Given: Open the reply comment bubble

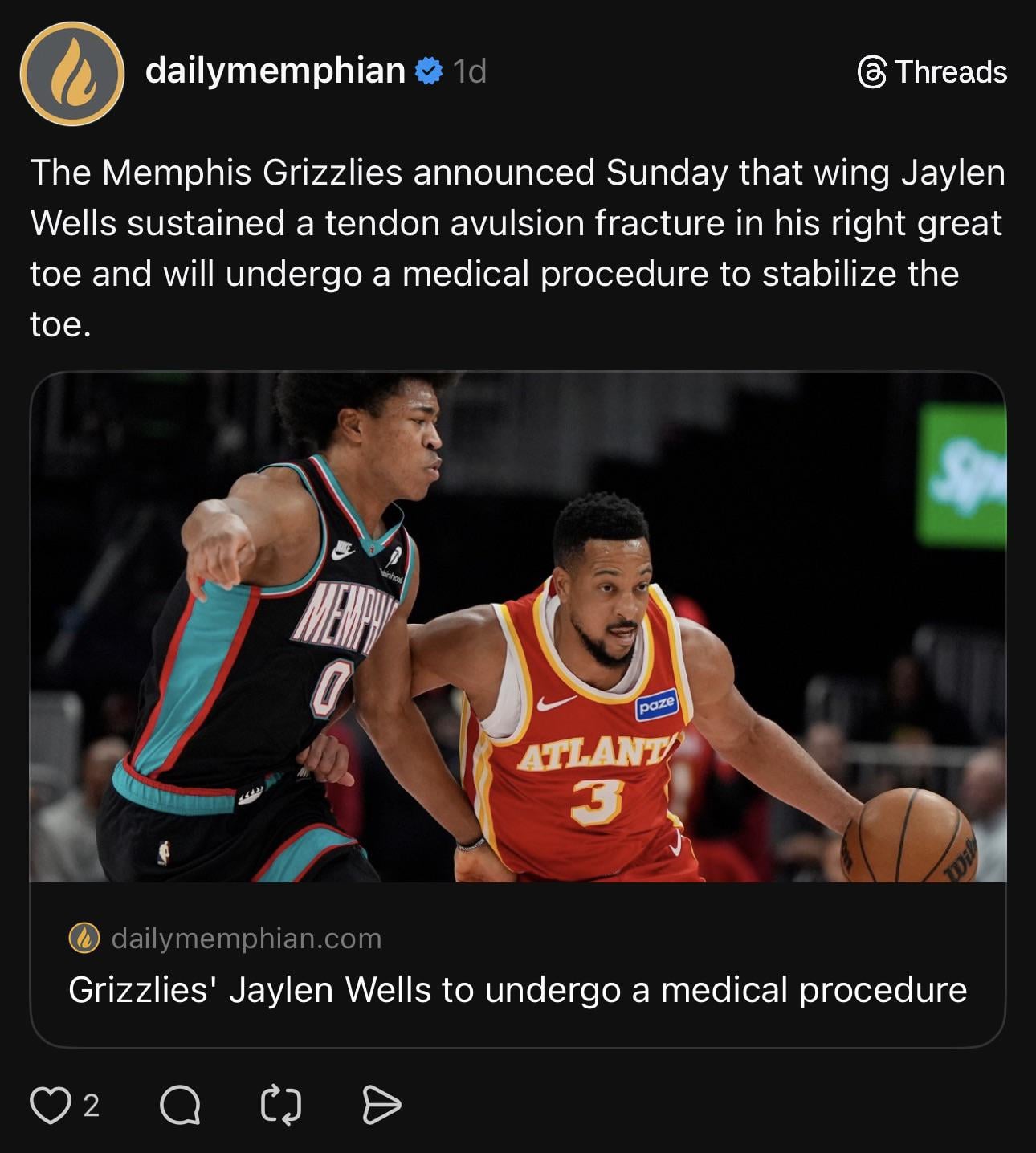Looking at the screenshot, I should (180, 1106).
